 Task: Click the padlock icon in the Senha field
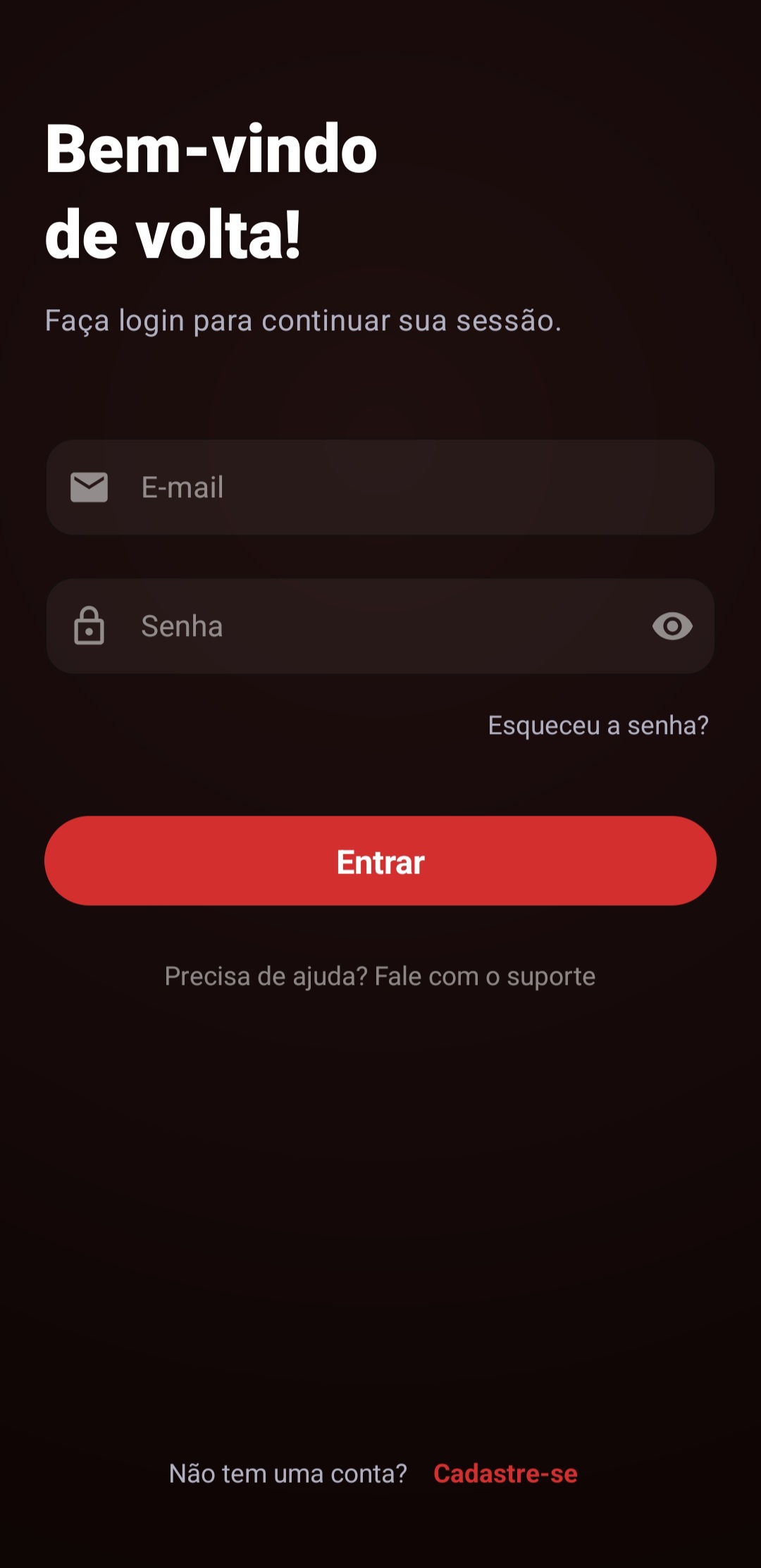pos(88,626)
